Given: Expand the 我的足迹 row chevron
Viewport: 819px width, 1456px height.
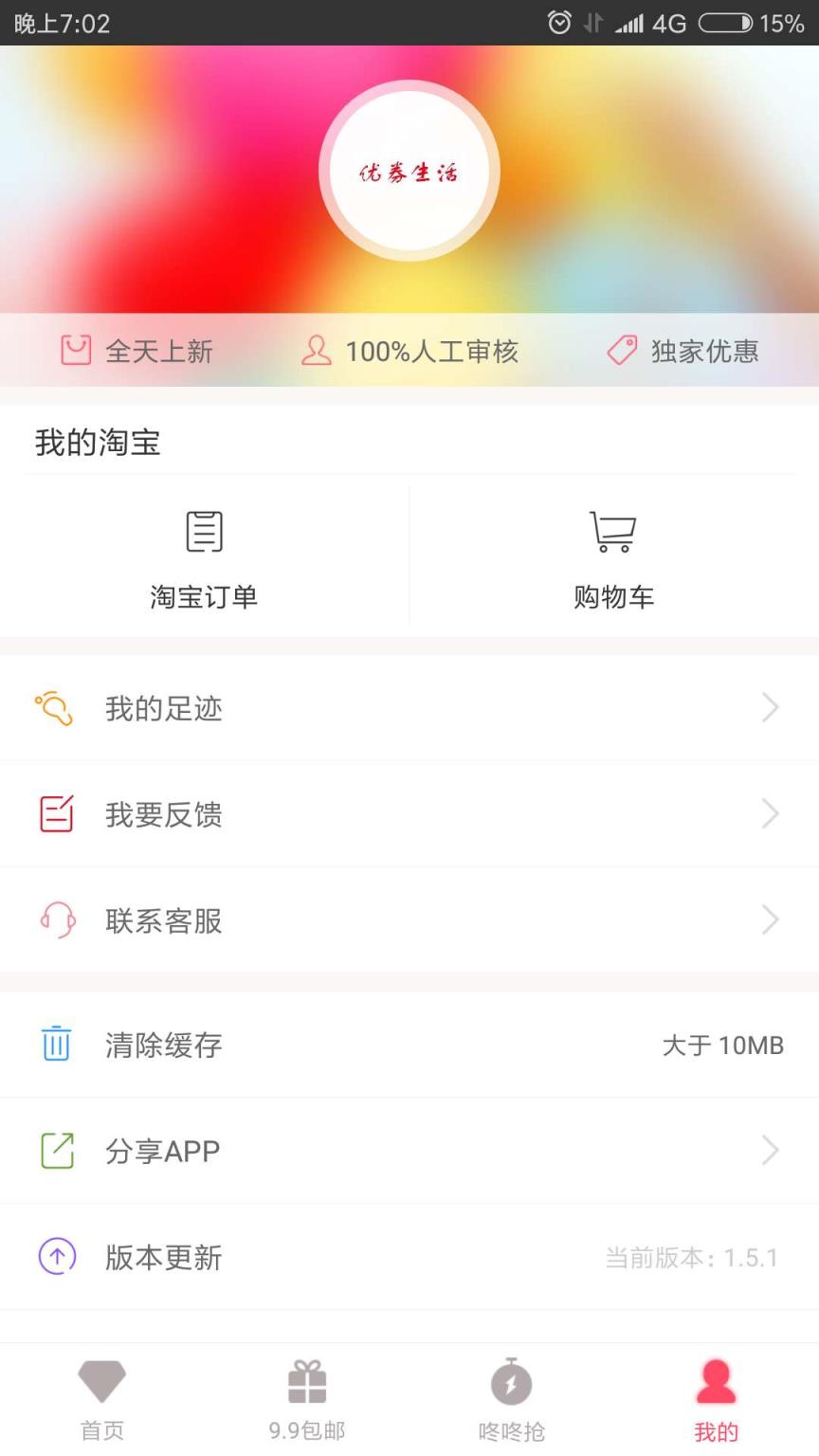Looking at the screenshot, I should 771,706.
